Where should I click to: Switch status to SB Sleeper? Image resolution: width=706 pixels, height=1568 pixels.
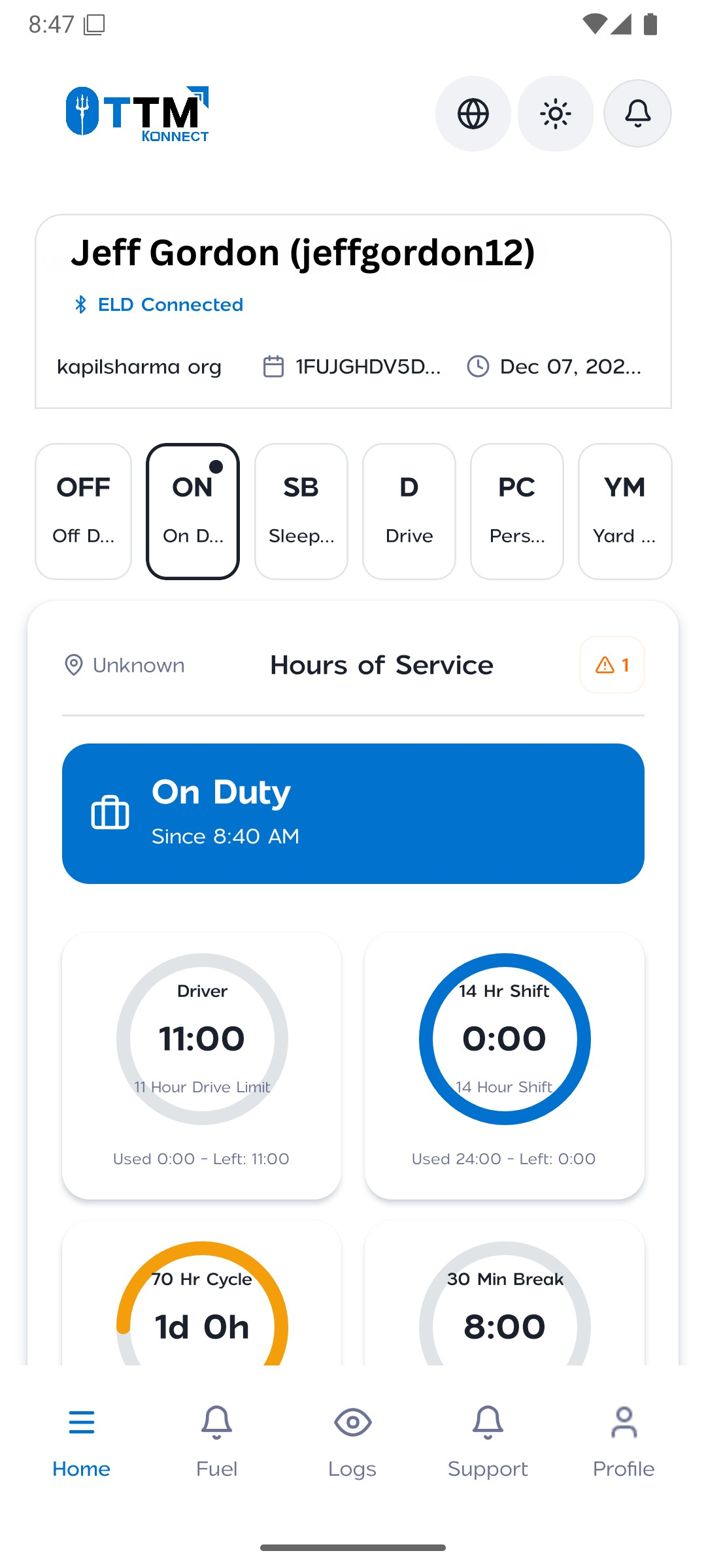point(301,511)
